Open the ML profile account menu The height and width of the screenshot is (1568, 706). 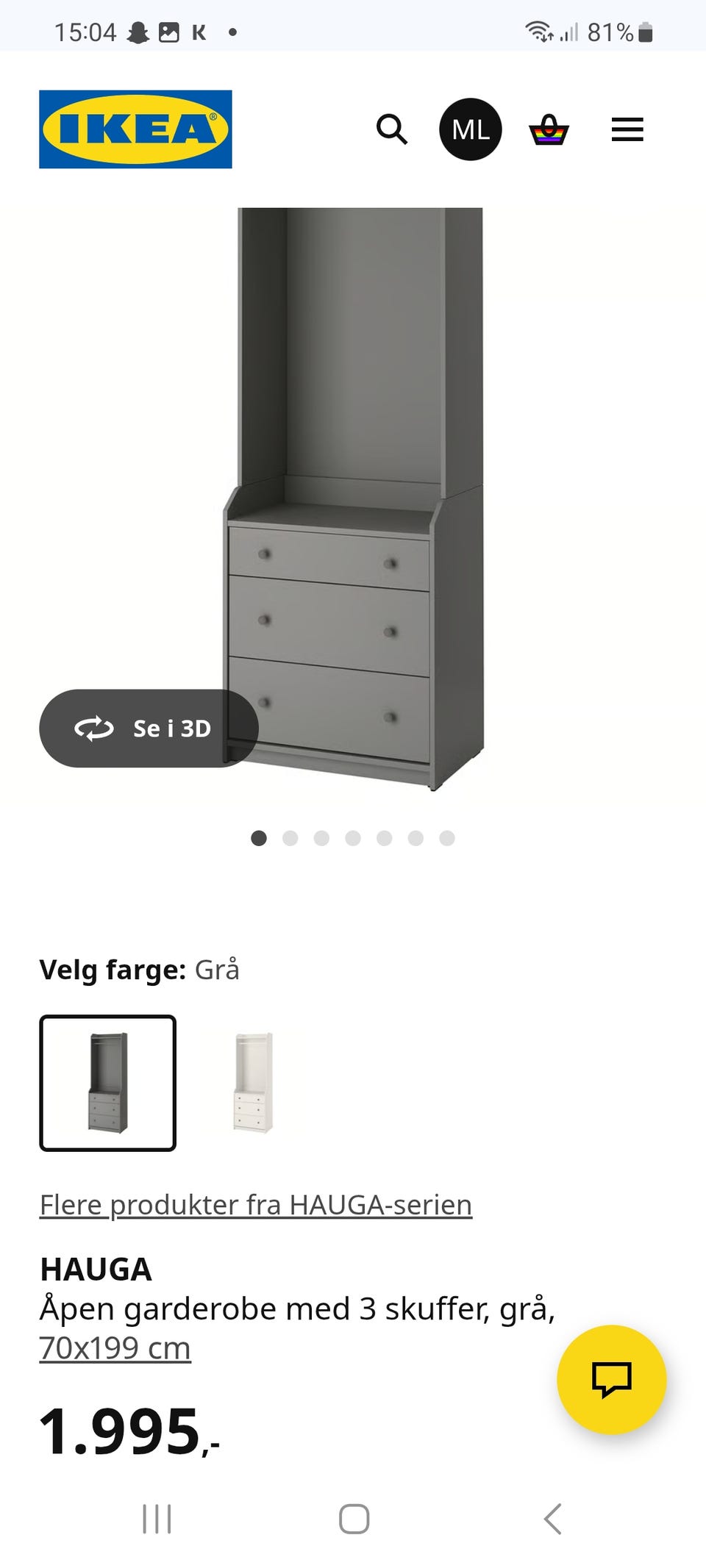(x=471, y=129)
